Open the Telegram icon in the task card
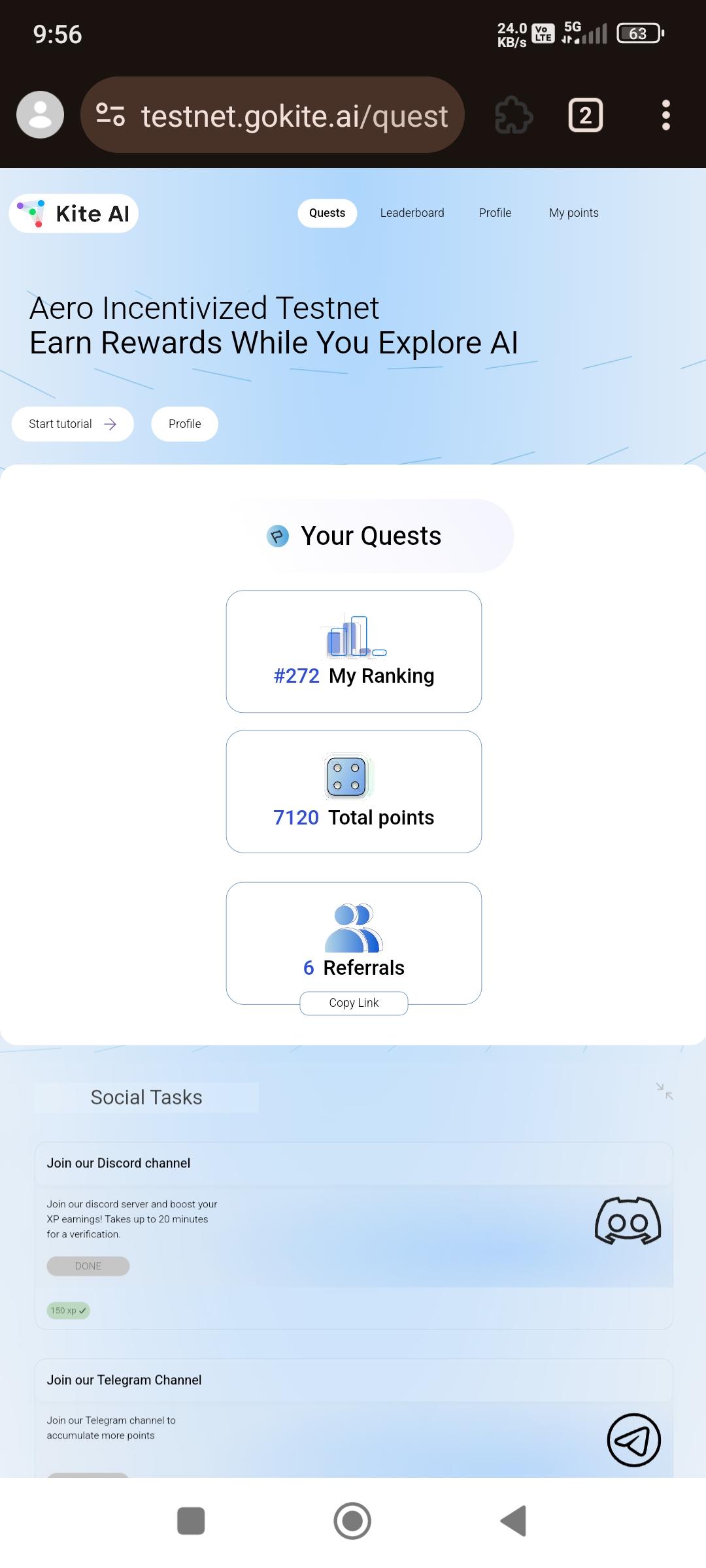The image size is (706, 1568). (x=633, y=1440)
